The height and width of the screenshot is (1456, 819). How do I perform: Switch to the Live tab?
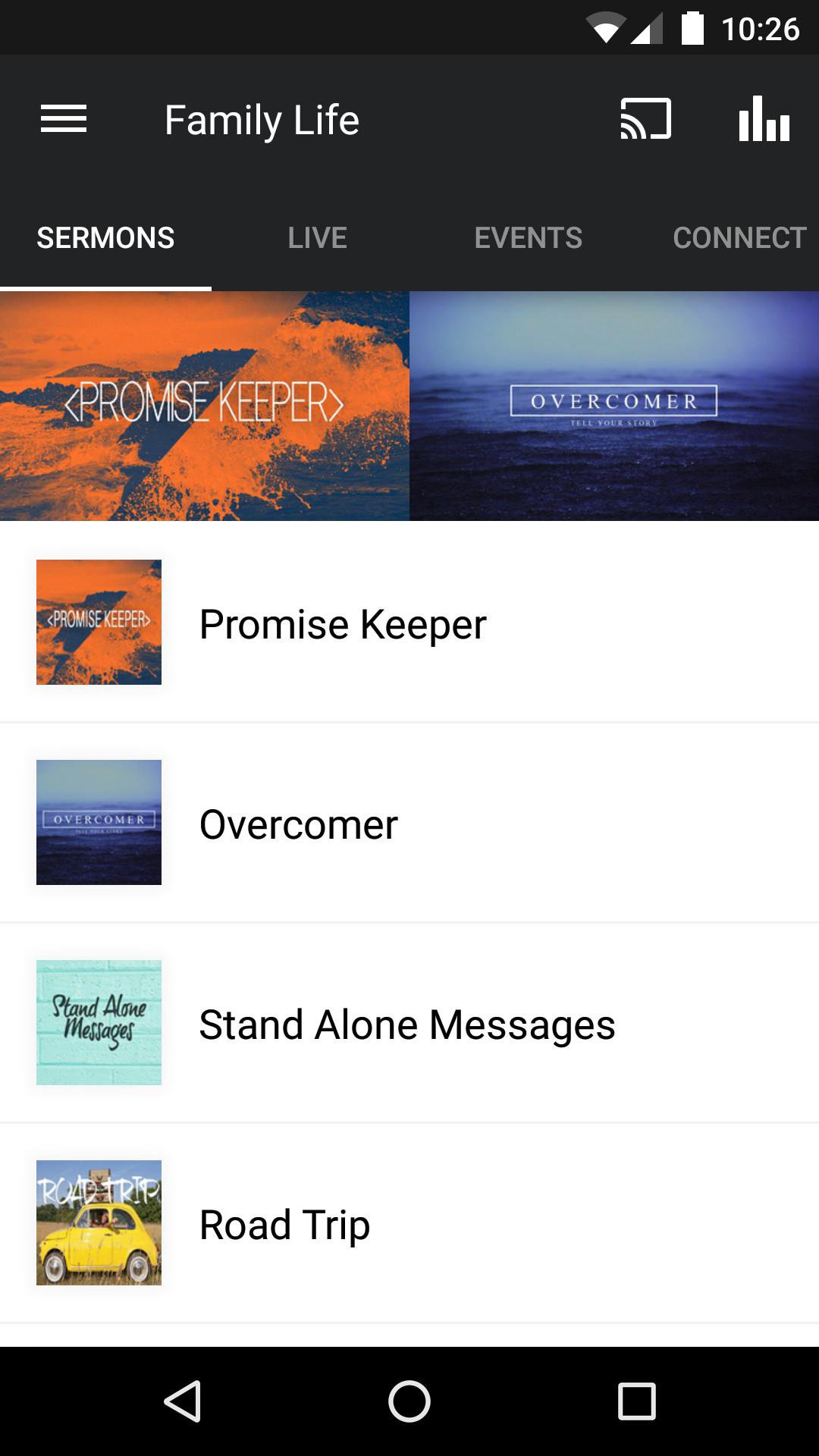(317, 238)
